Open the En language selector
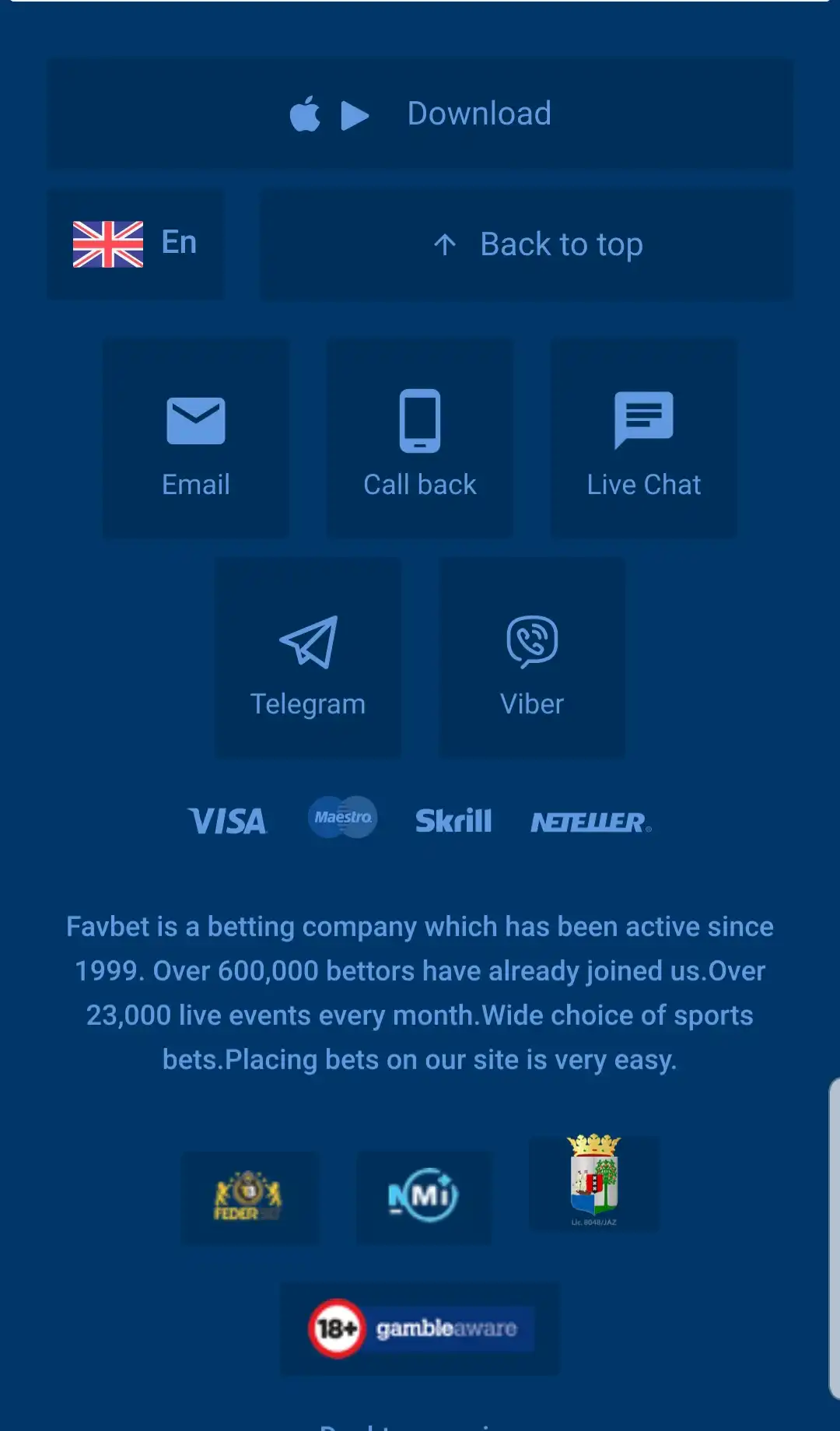This screenshot has width=840, height=1431. pos(135,244)
